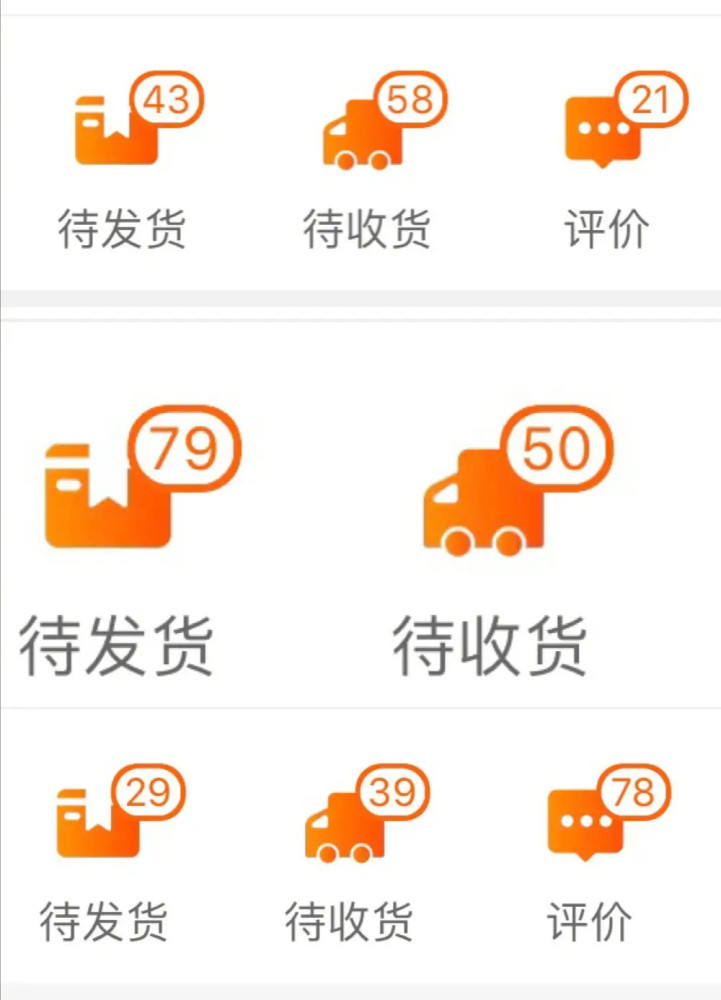Image resolution: width=721 pixels, height=1000 pixels.
Task: Click the badge showing 21 on the chat icon
Action: pos(652,97)
